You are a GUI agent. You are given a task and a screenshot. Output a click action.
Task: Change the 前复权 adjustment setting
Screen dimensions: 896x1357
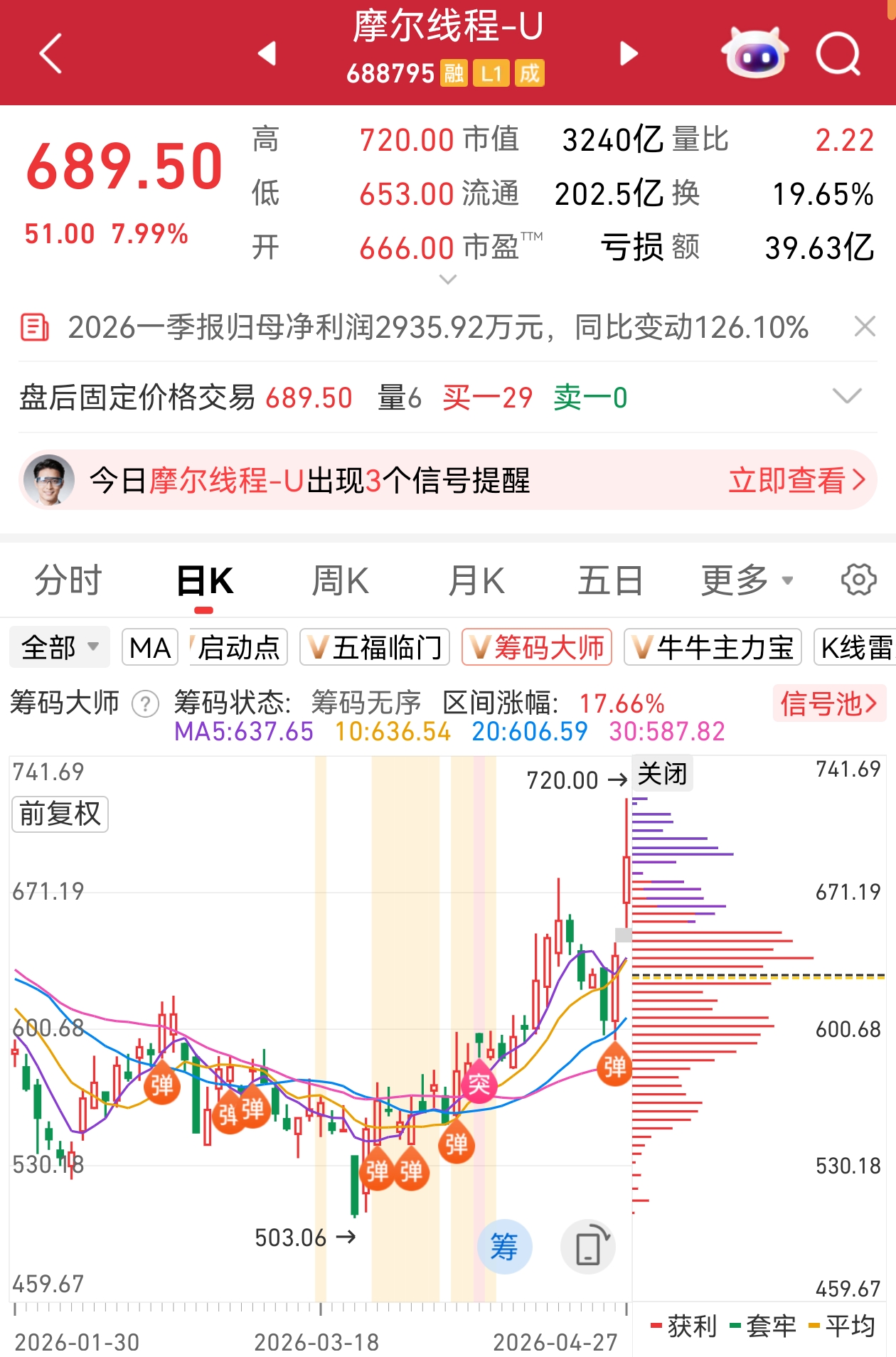[x=60, y=814]
